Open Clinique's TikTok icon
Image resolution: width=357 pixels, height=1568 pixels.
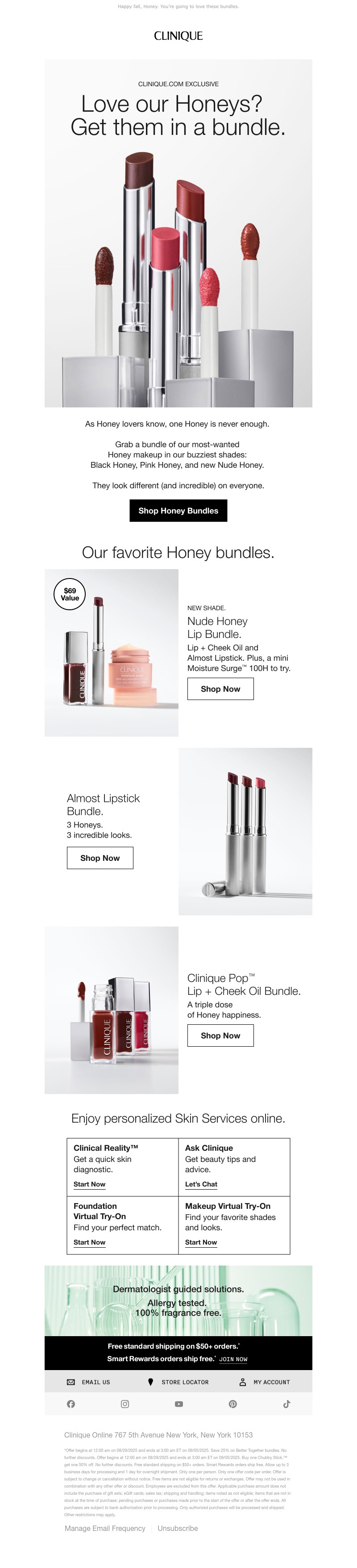click(286, 1404)
